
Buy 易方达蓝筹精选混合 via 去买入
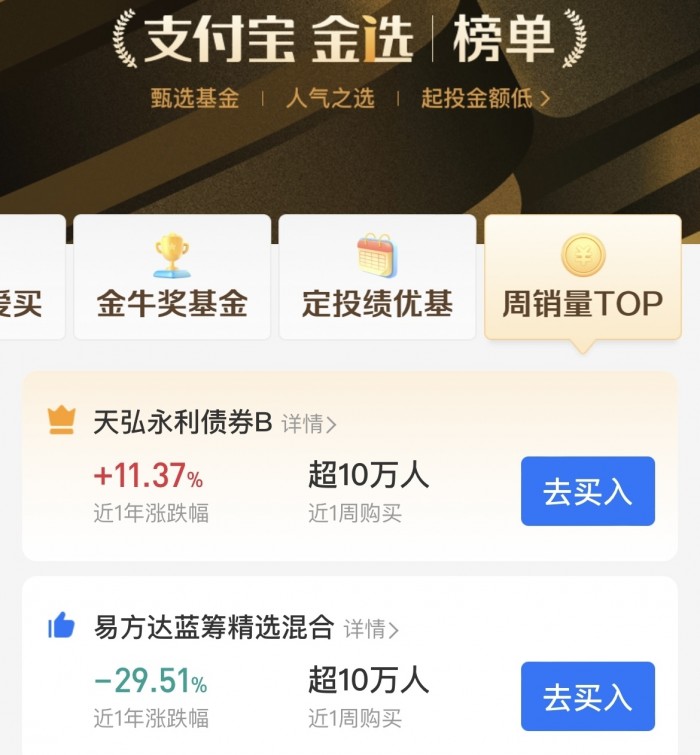(587, 696)
